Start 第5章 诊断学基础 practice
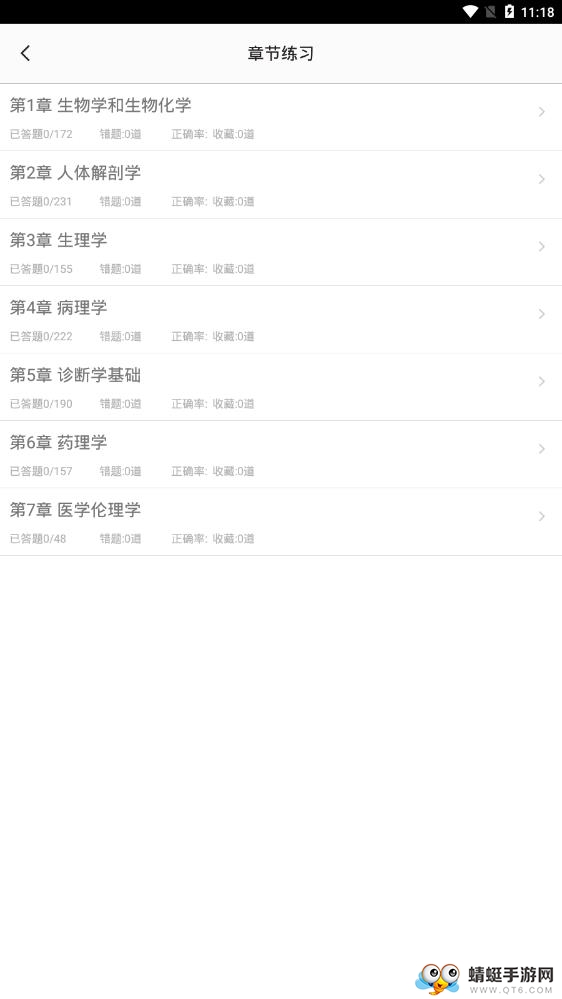562x999 pixels. (x=281, y=387)
